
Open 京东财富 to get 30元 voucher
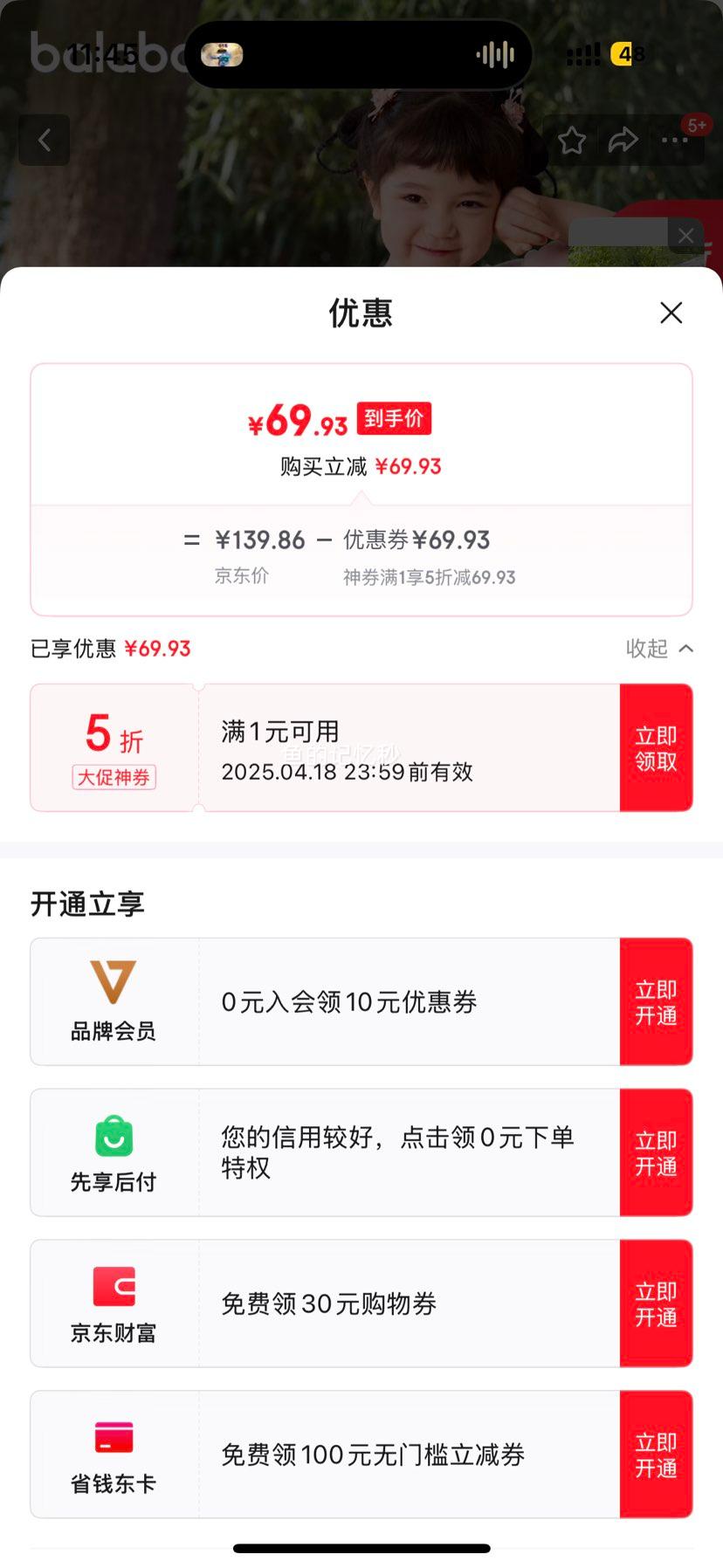pos(656,1303)
